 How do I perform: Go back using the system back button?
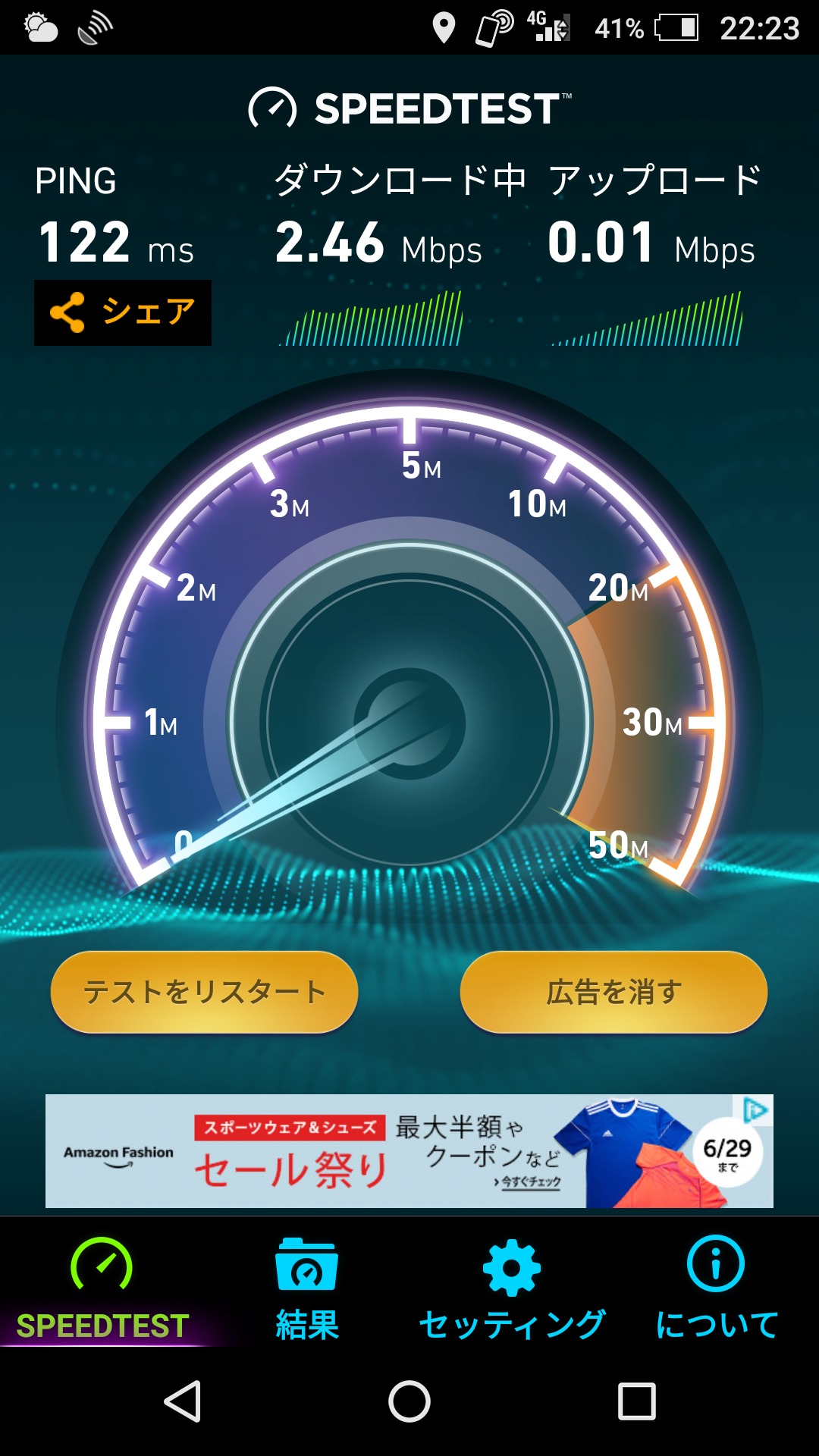[x=183, y=1401]
